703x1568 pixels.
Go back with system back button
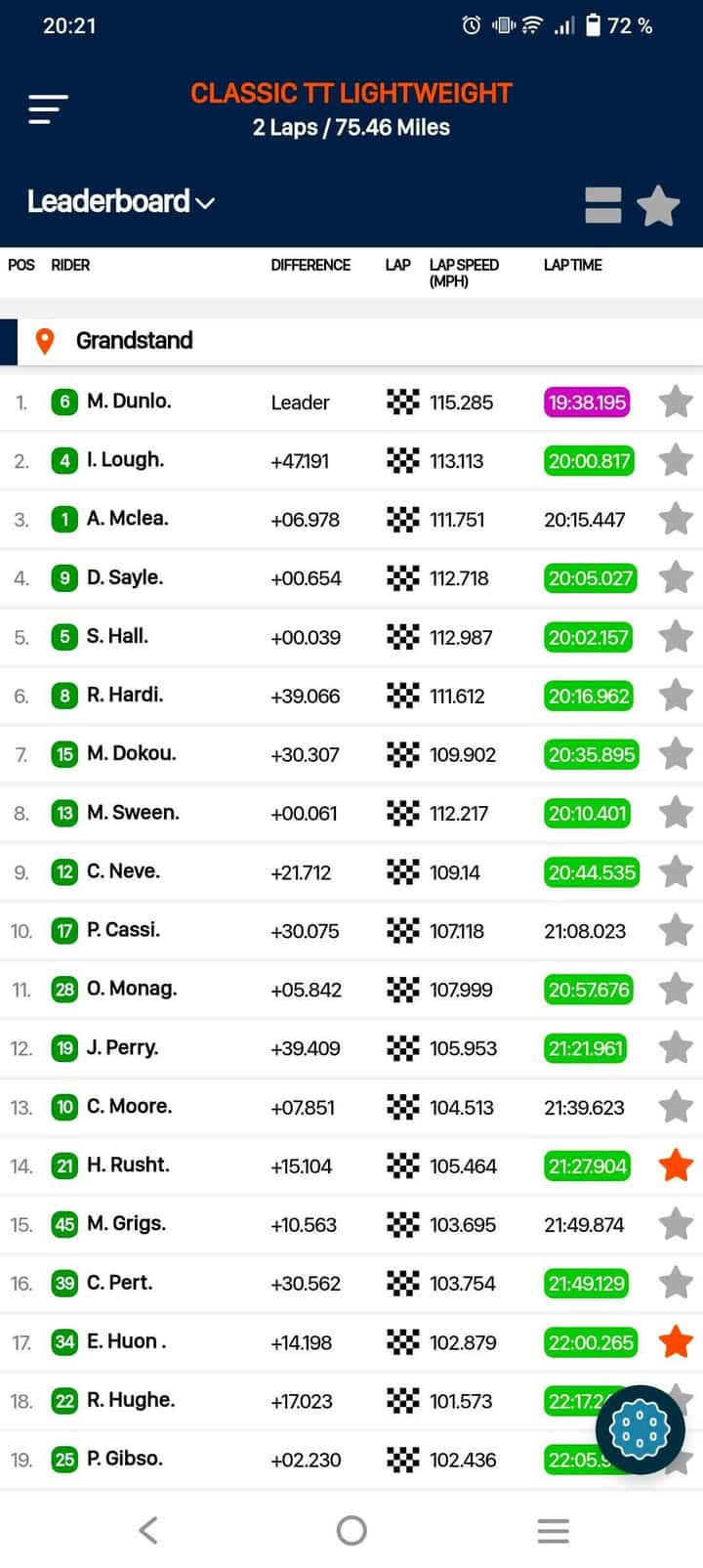coord(148,1530)
